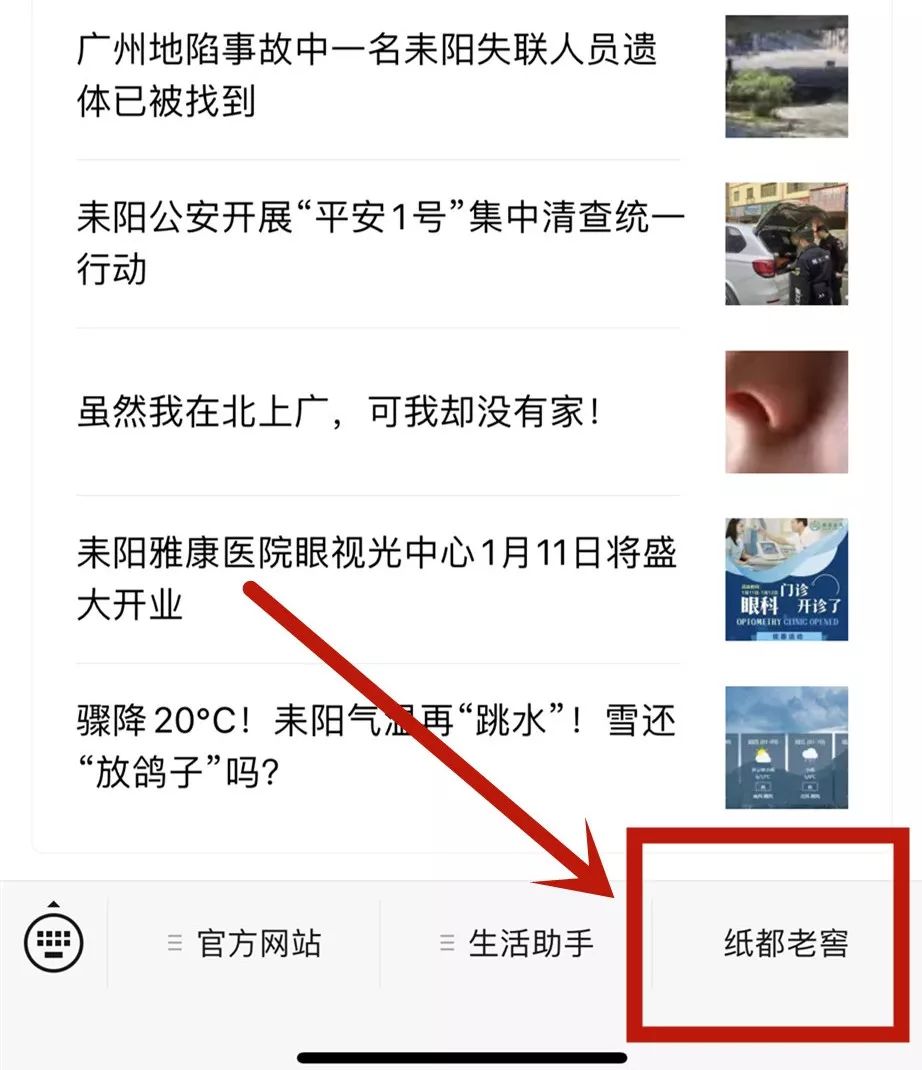Read the article 虽然我在北上广，可我却没有家

point(340,412)
